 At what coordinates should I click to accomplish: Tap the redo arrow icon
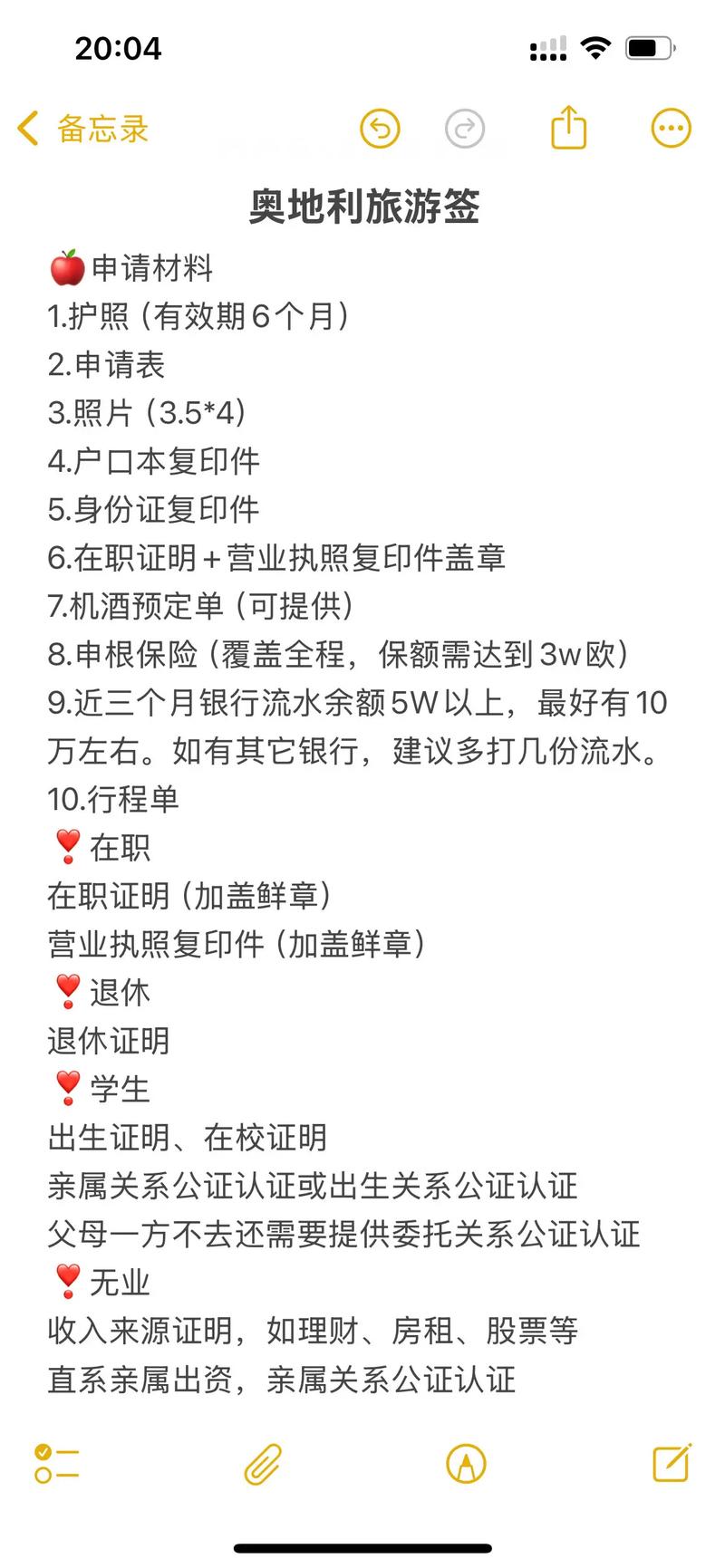click(465, 129)
